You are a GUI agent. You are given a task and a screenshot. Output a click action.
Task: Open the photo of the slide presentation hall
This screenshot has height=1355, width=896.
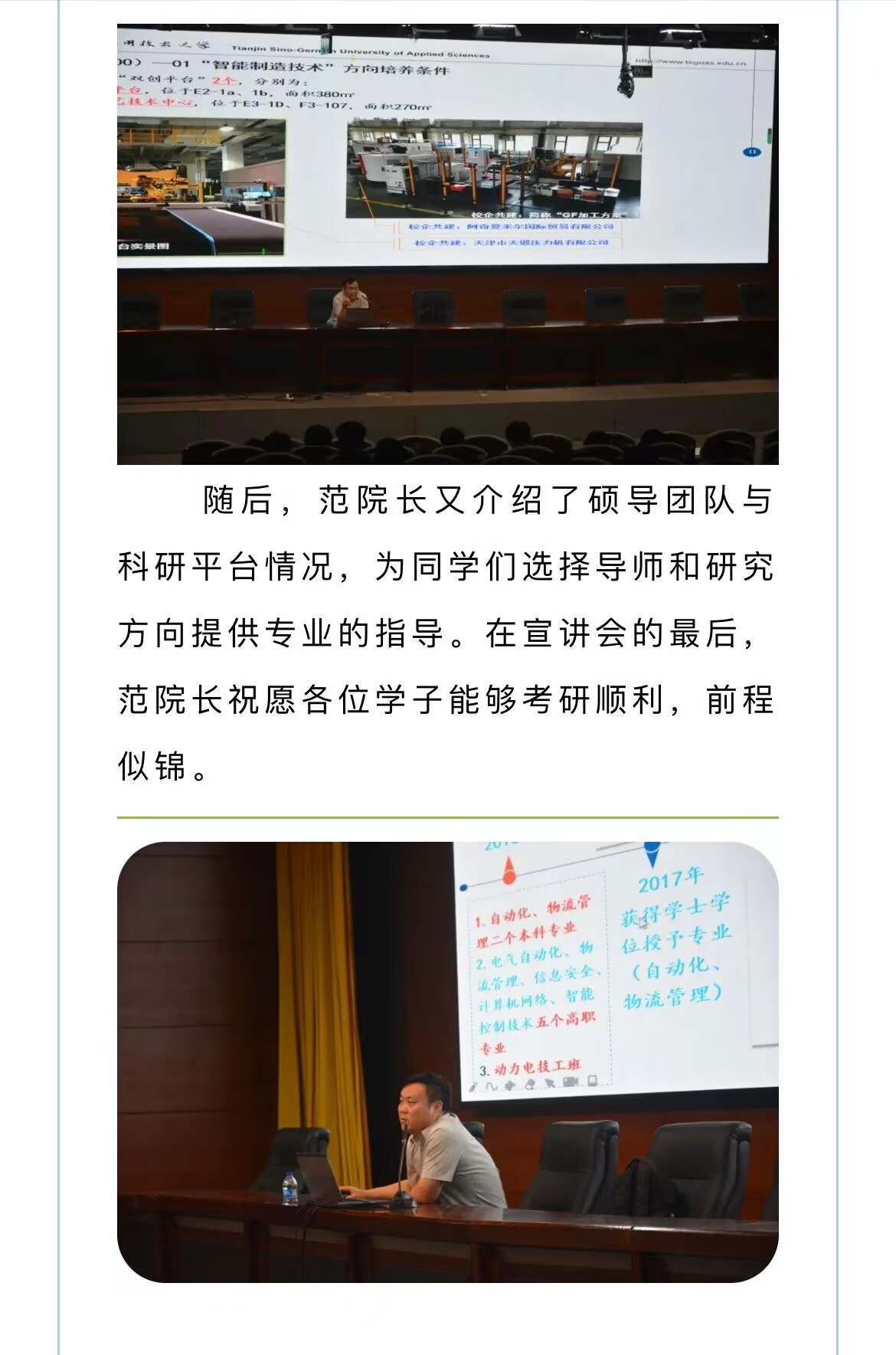coord(447,244)
